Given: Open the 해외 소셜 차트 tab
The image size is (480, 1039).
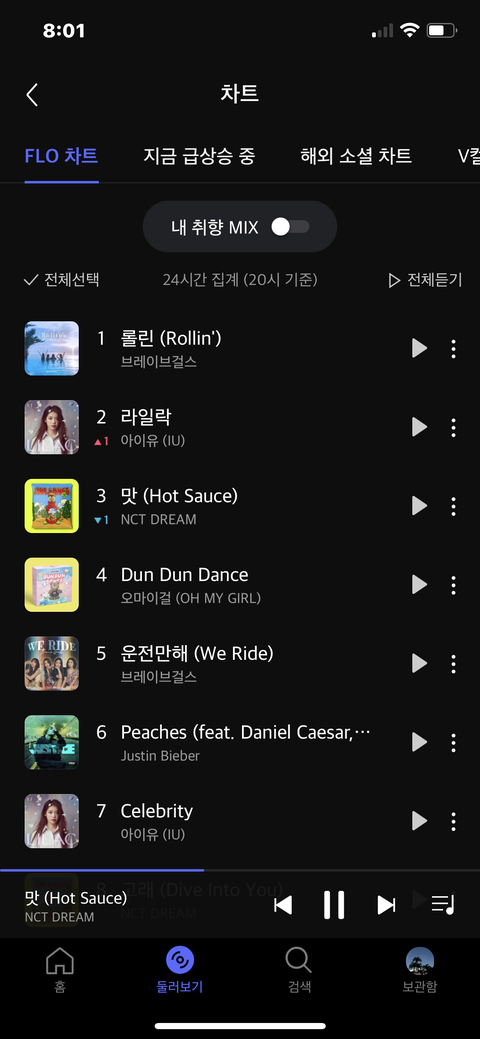Looking at the screenshot, I should coord(356,156).
